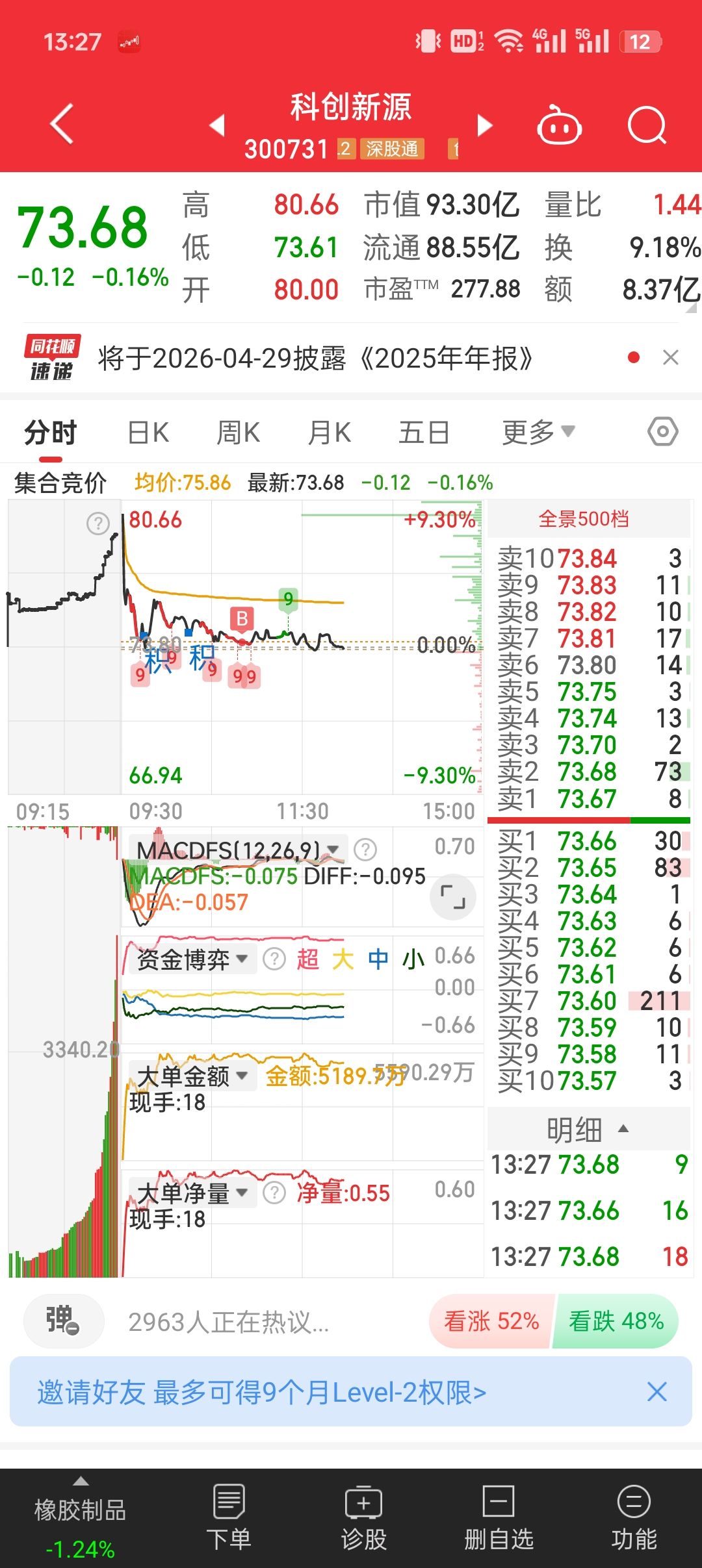Switch to the next stock arrow
The image size is (702, 1568).
tap(484, 125)
